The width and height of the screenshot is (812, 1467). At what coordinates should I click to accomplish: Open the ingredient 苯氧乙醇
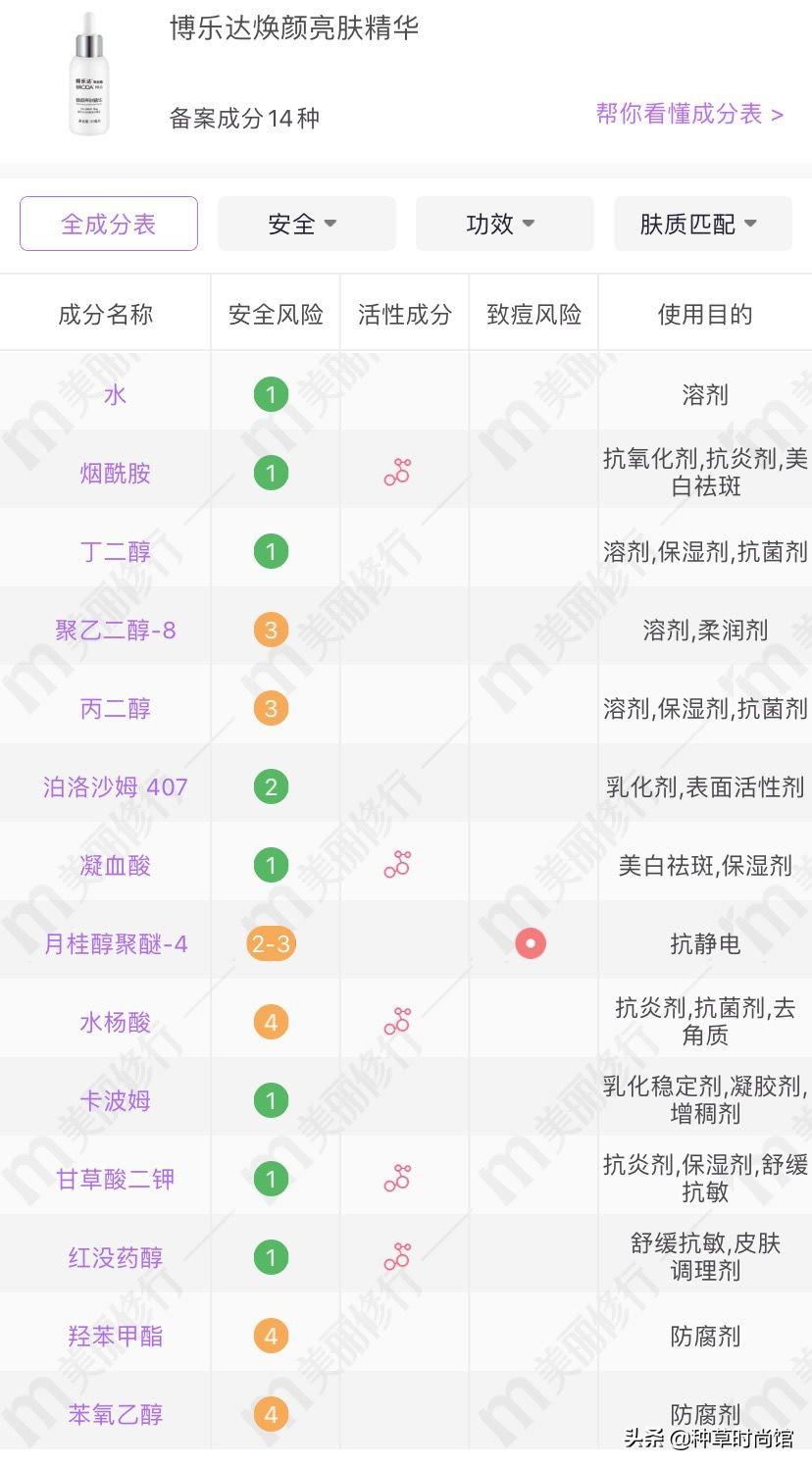[x=116, y=1415]
